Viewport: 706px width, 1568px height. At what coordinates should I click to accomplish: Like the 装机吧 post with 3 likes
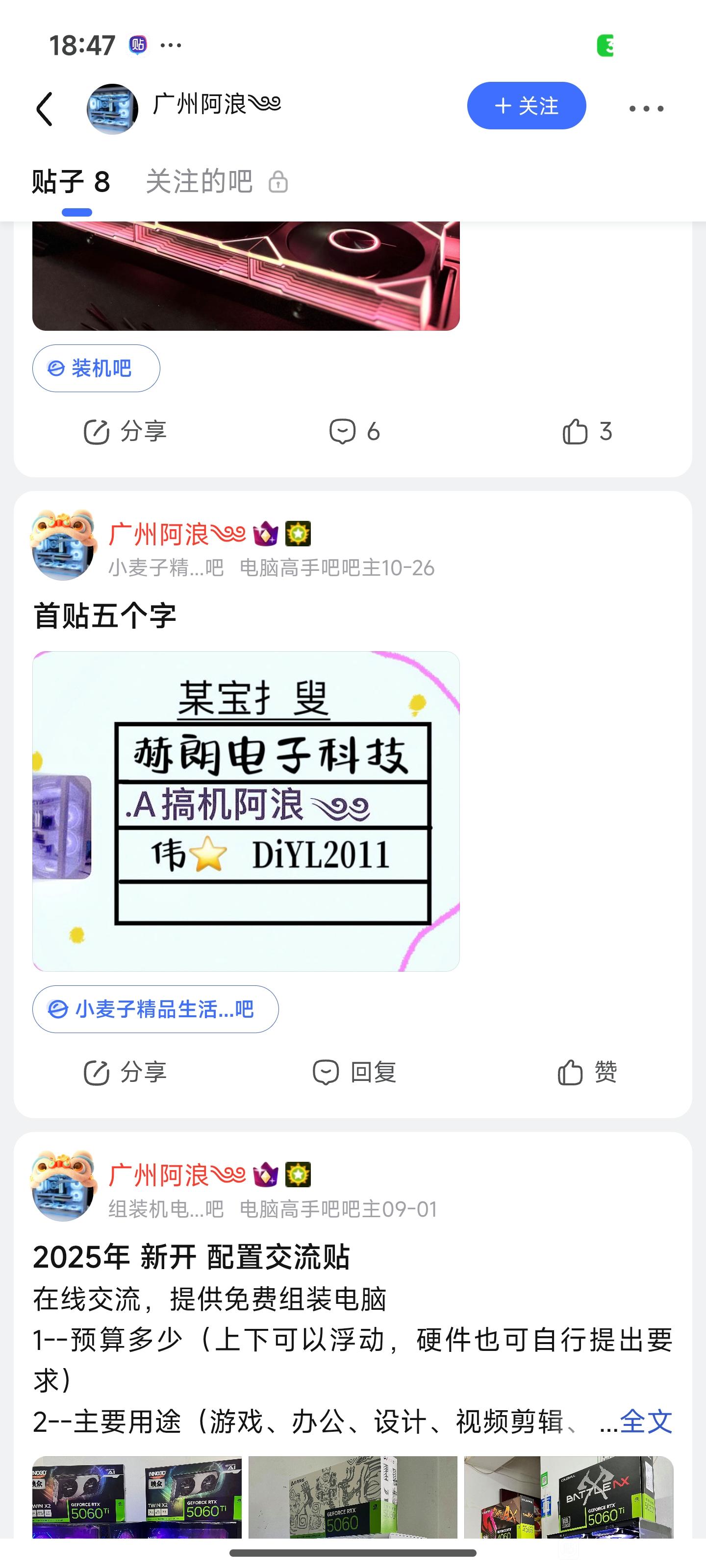click(586, 432)
